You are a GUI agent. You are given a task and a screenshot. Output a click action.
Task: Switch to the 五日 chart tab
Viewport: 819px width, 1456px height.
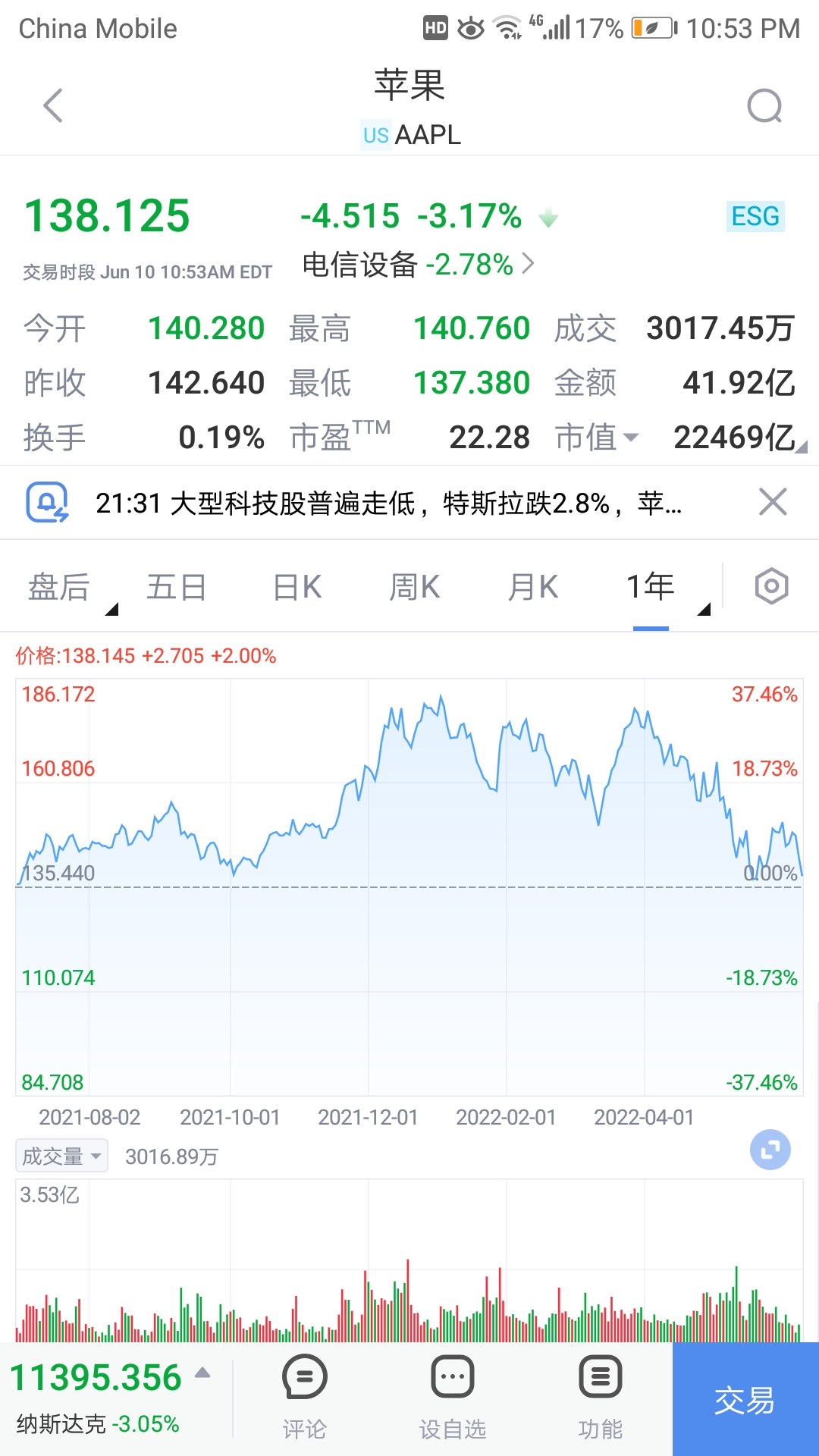pyautogui.click(x=177, y=588)
